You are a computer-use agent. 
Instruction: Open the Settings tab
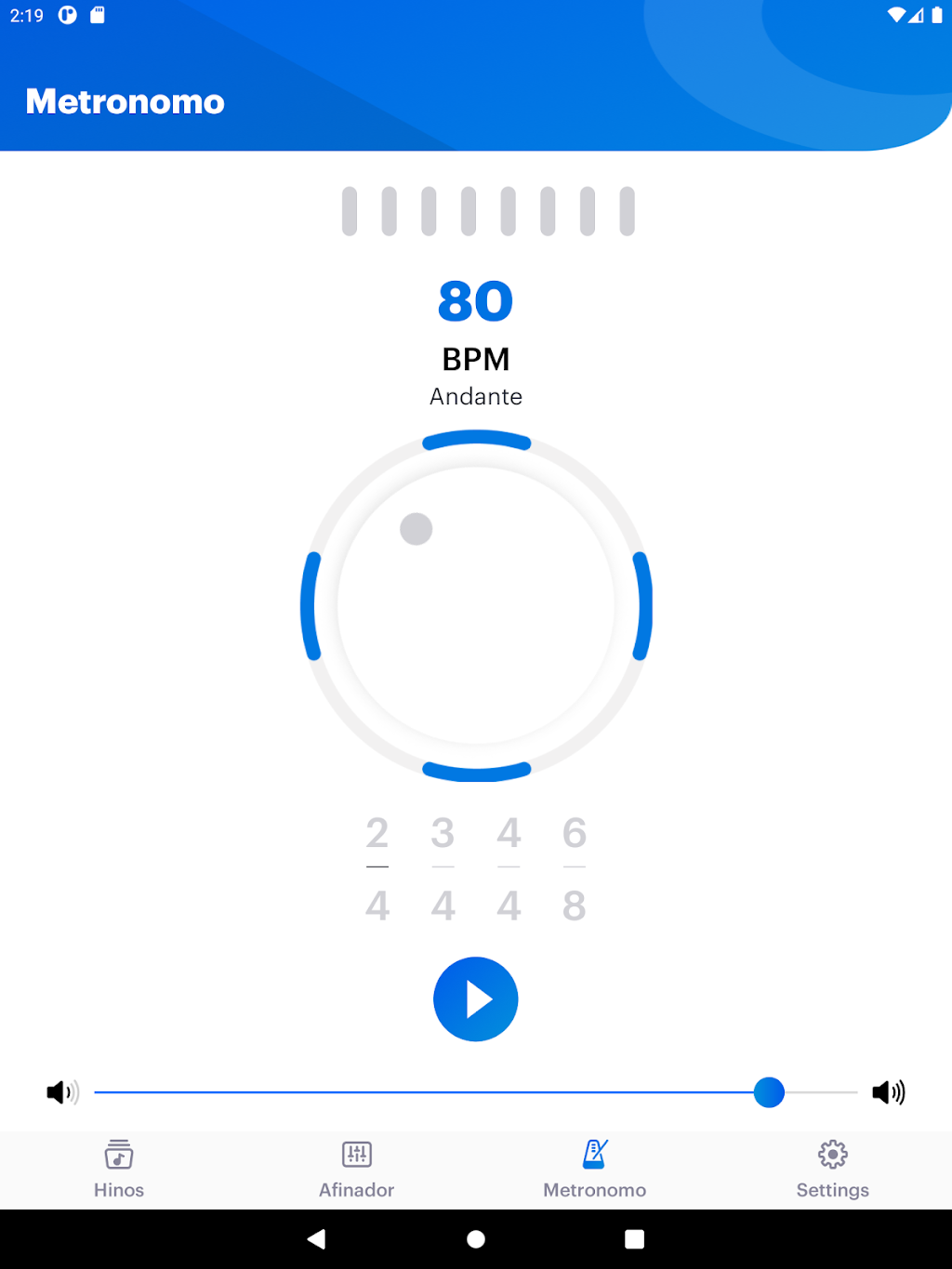833,1169
